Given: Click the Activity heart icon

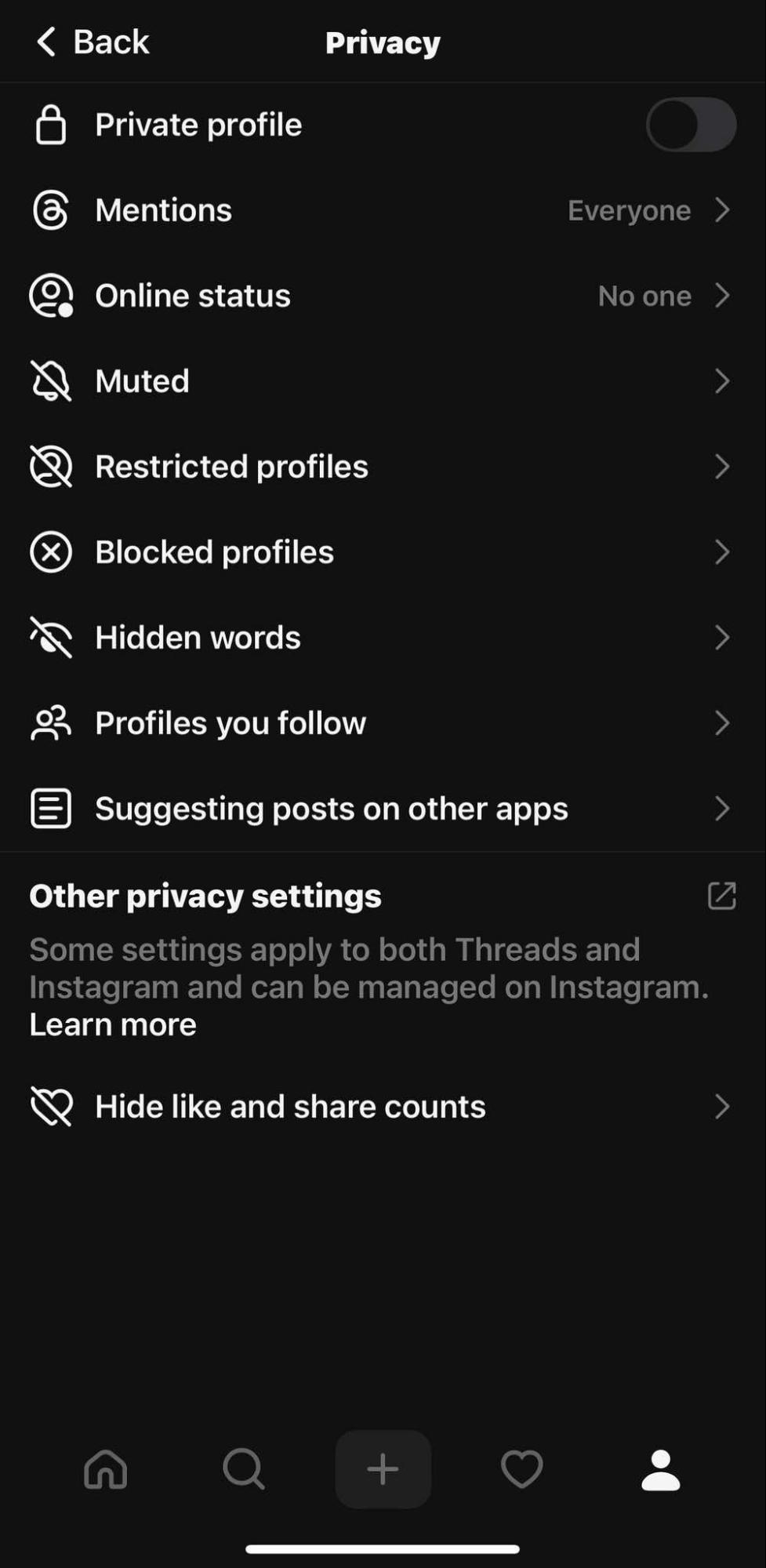Looking at the screenshot, I should [521, 1470].
